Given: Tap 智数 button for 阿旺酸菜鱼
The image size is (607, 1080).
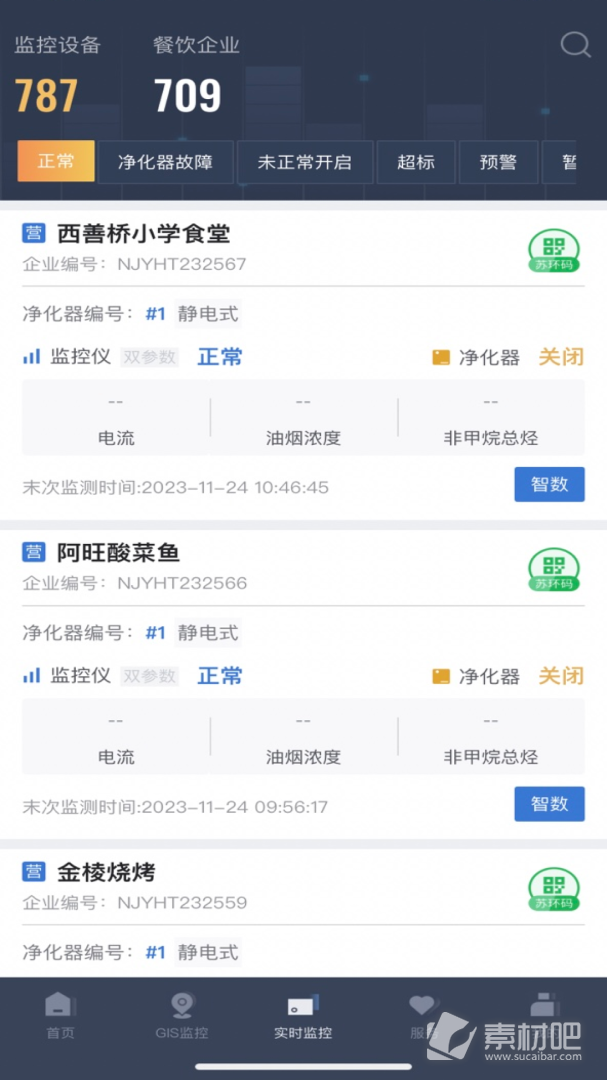Looking at the screenshot, I should (549, 804).
